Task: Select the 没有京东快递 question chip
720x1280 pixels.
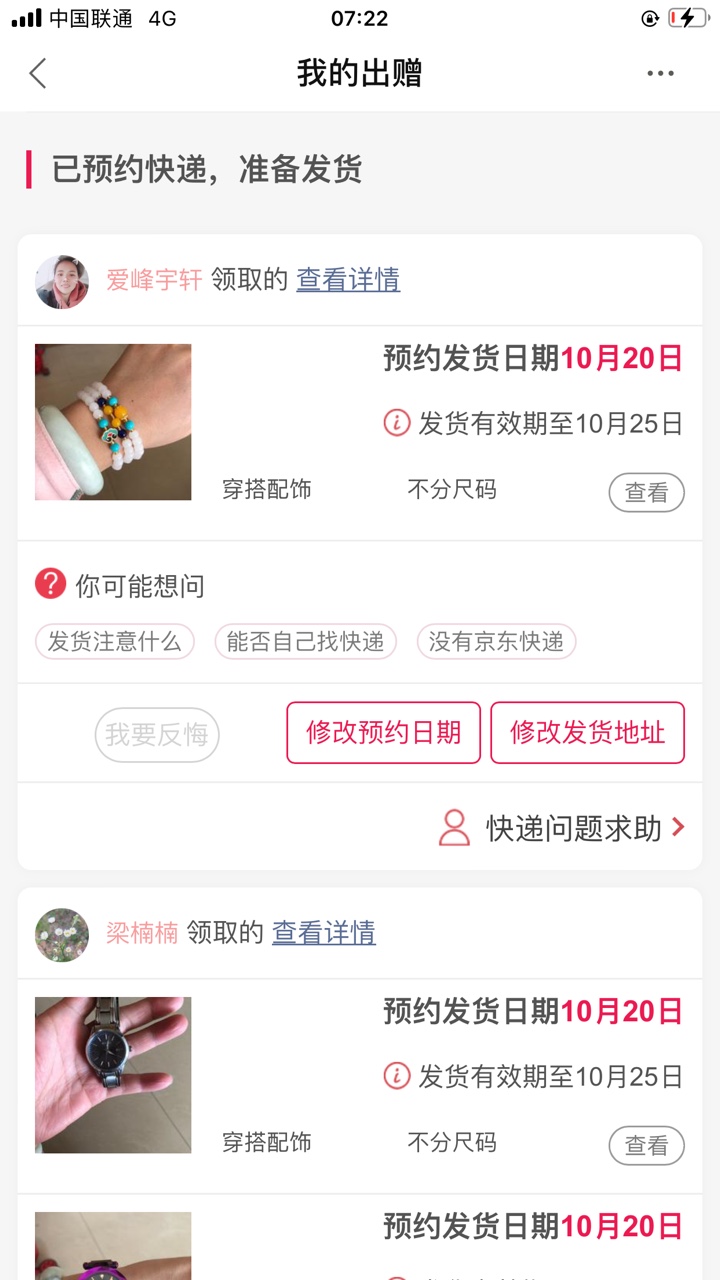Action: coord(496,641)
